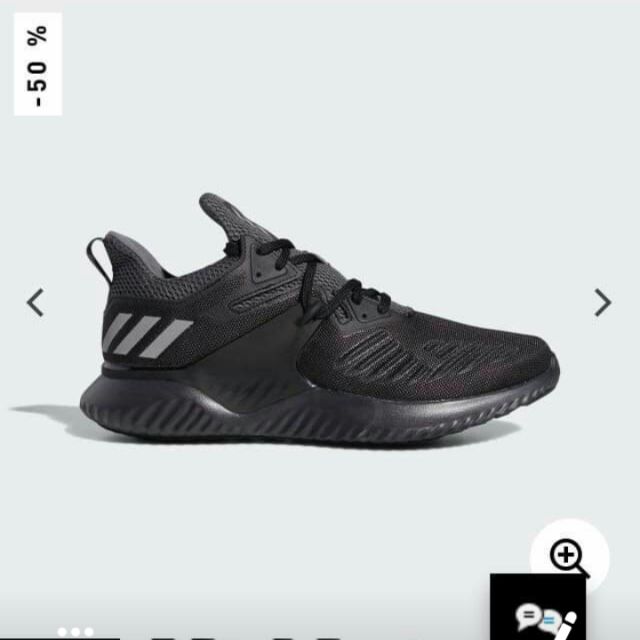Show the next product image
Viewport: 640px width, 640px height.
602,302
